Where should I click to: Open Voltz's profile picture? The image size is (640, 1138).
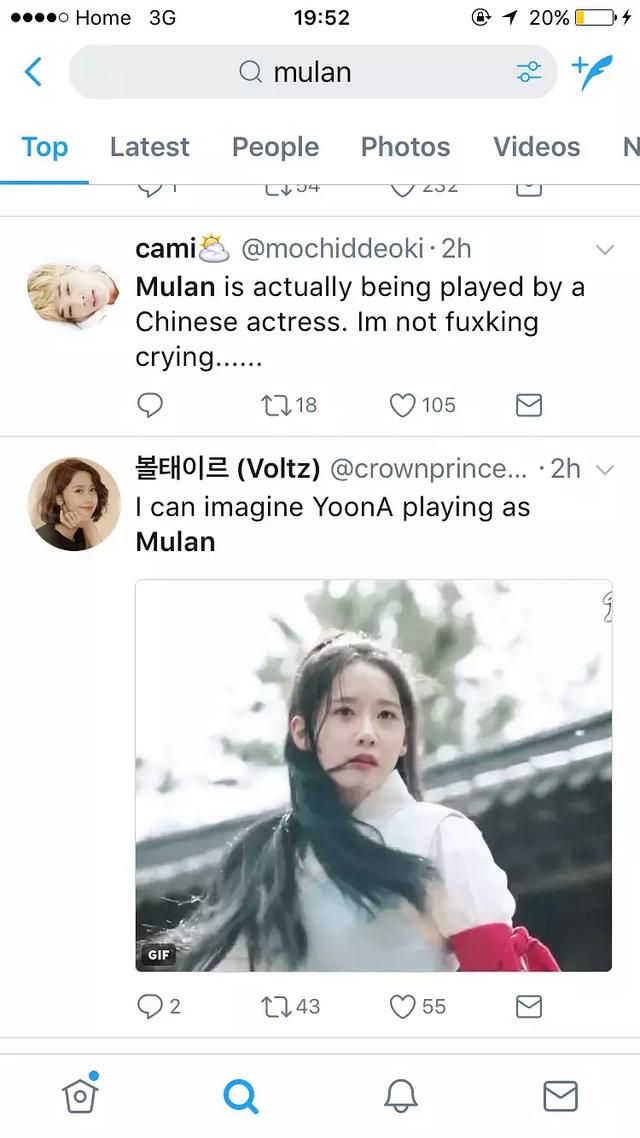74,504
